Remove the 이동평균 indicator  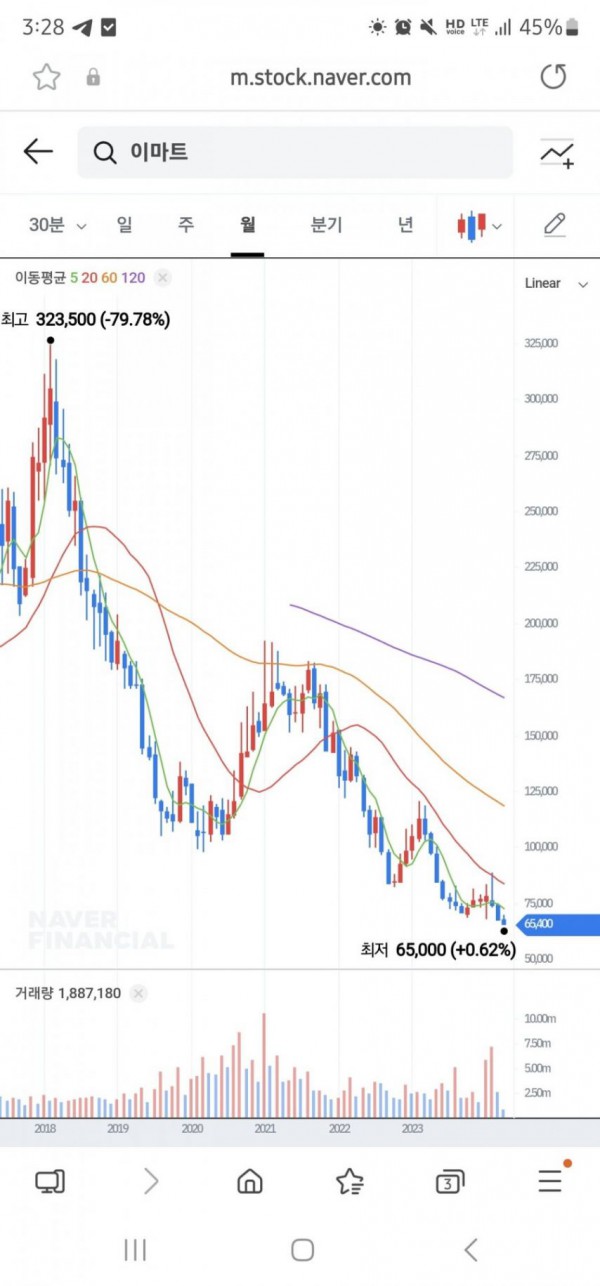point(163,277)
